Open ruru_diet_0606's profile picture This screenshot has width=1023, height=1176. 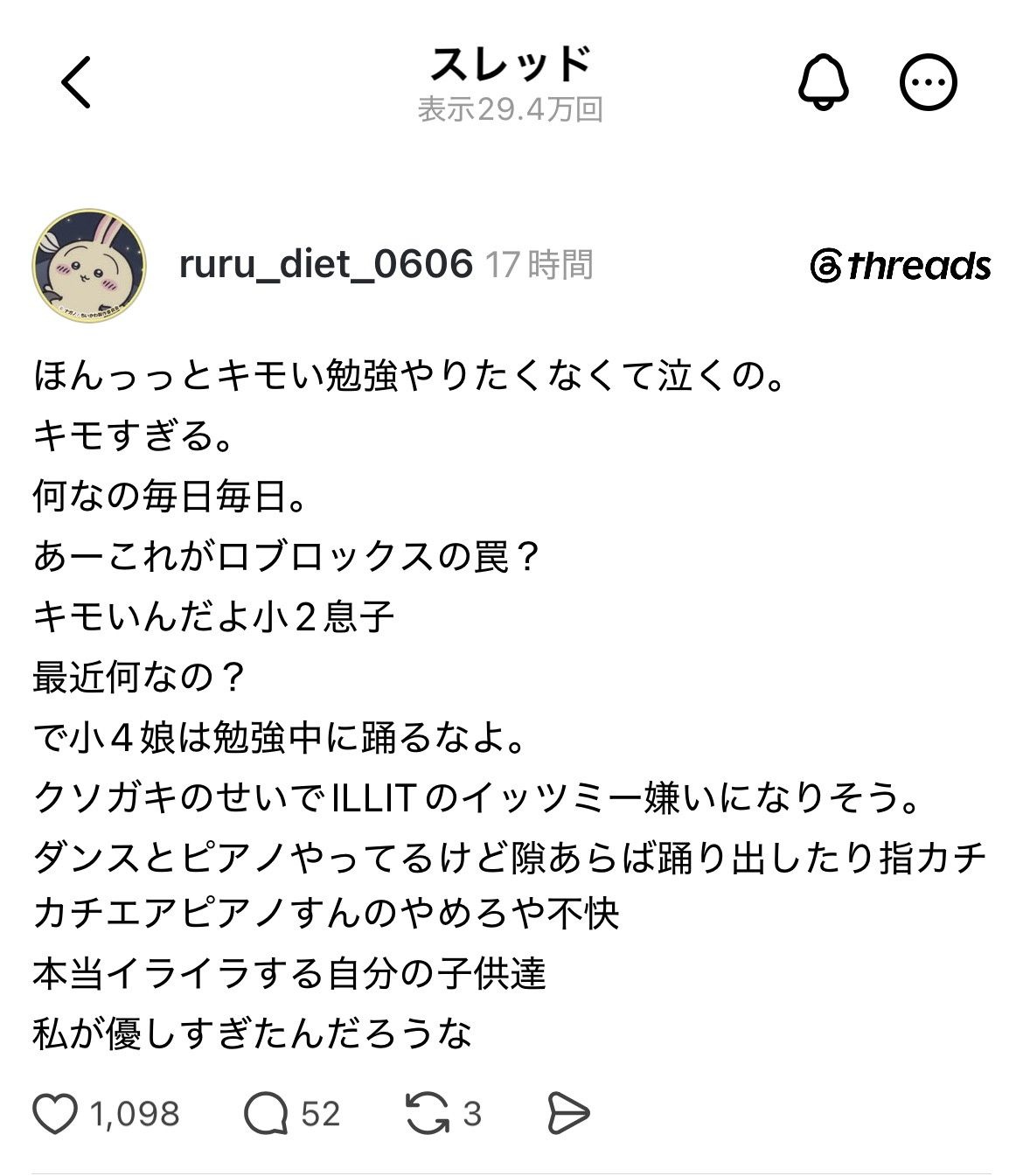click(88, 266)
